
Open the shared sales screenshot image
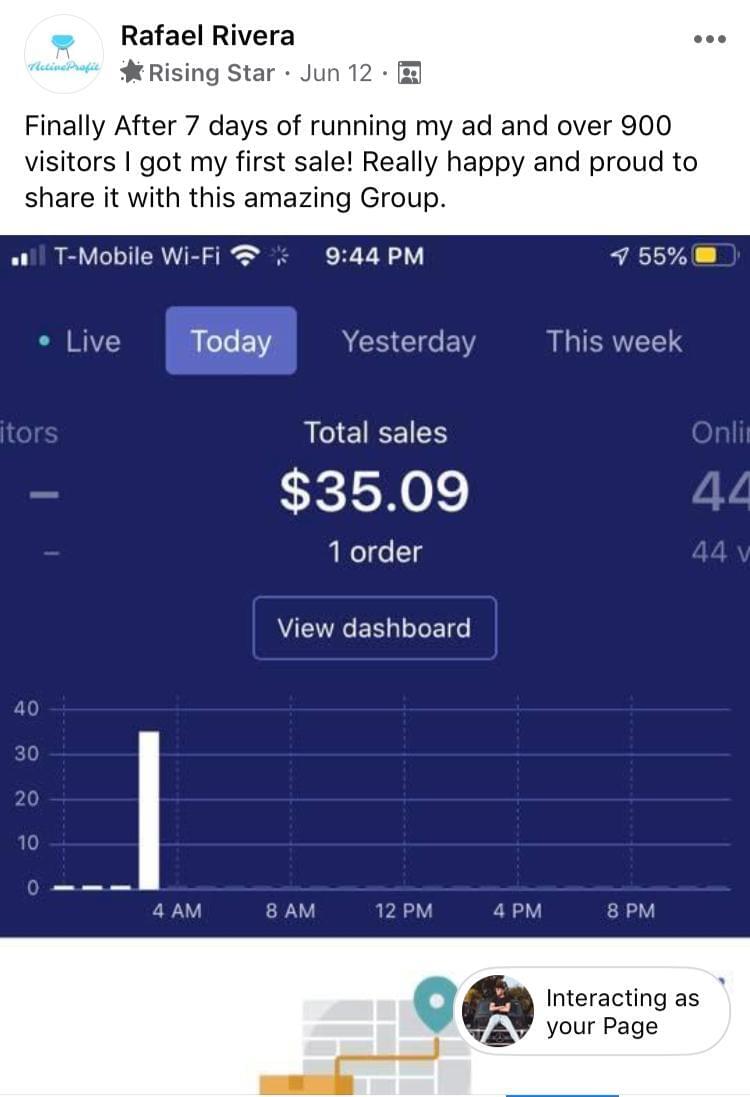[375, 585]
